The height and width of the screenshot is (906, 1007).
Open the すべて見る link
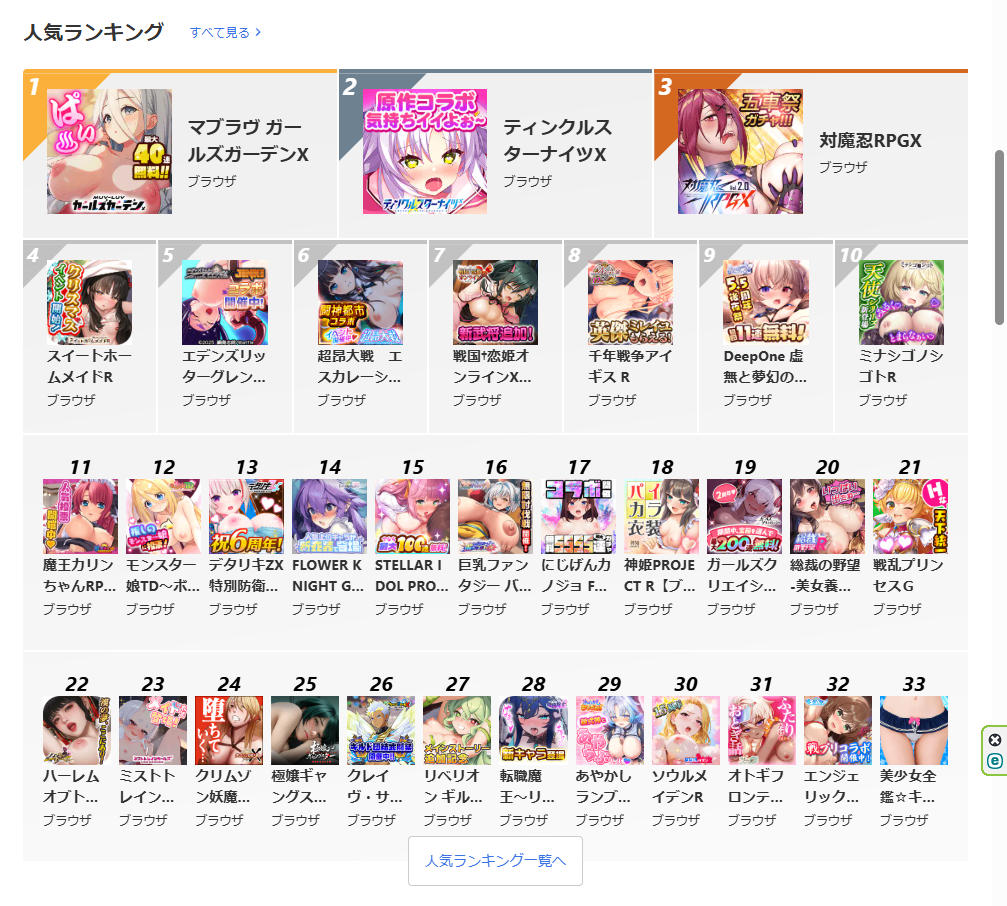(225, 32)
